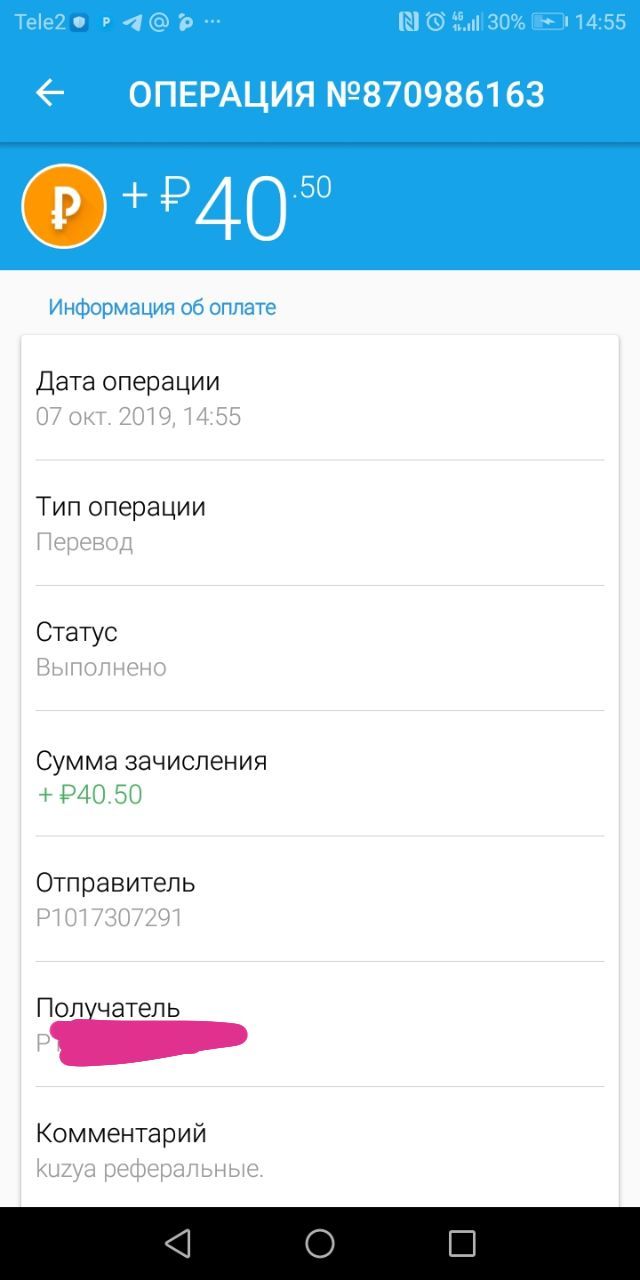Go to the home screen
The width and height of the screenshot is (640, 1280).
click(x=320, y=1243)
